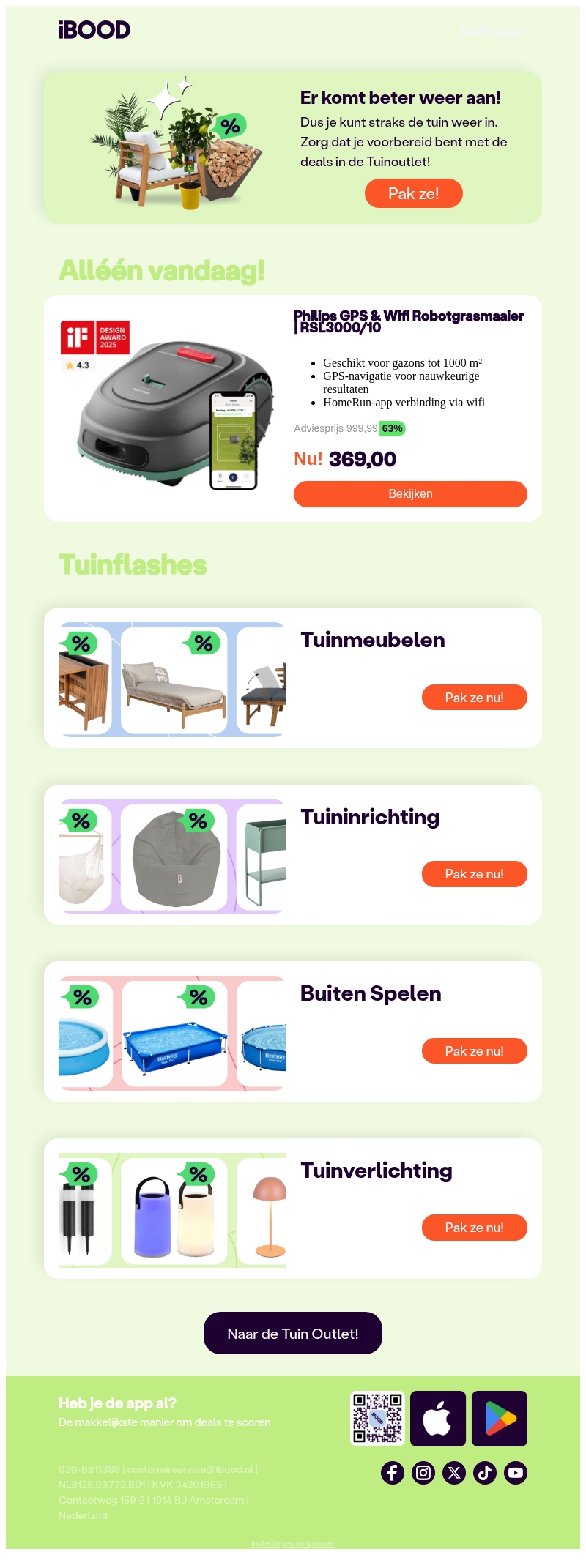Tap 'Pak ze nu!' for Tuininrichting
Screen dimensions: 586x1568
[x=474, y=874]
